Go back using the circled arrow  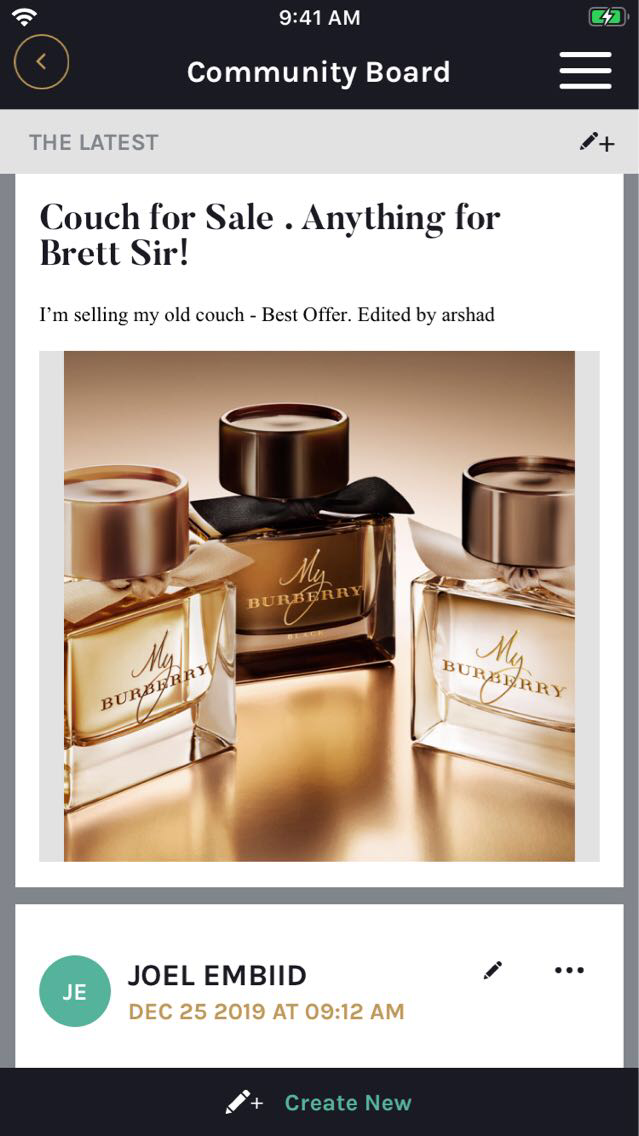[x=41, y=62]
